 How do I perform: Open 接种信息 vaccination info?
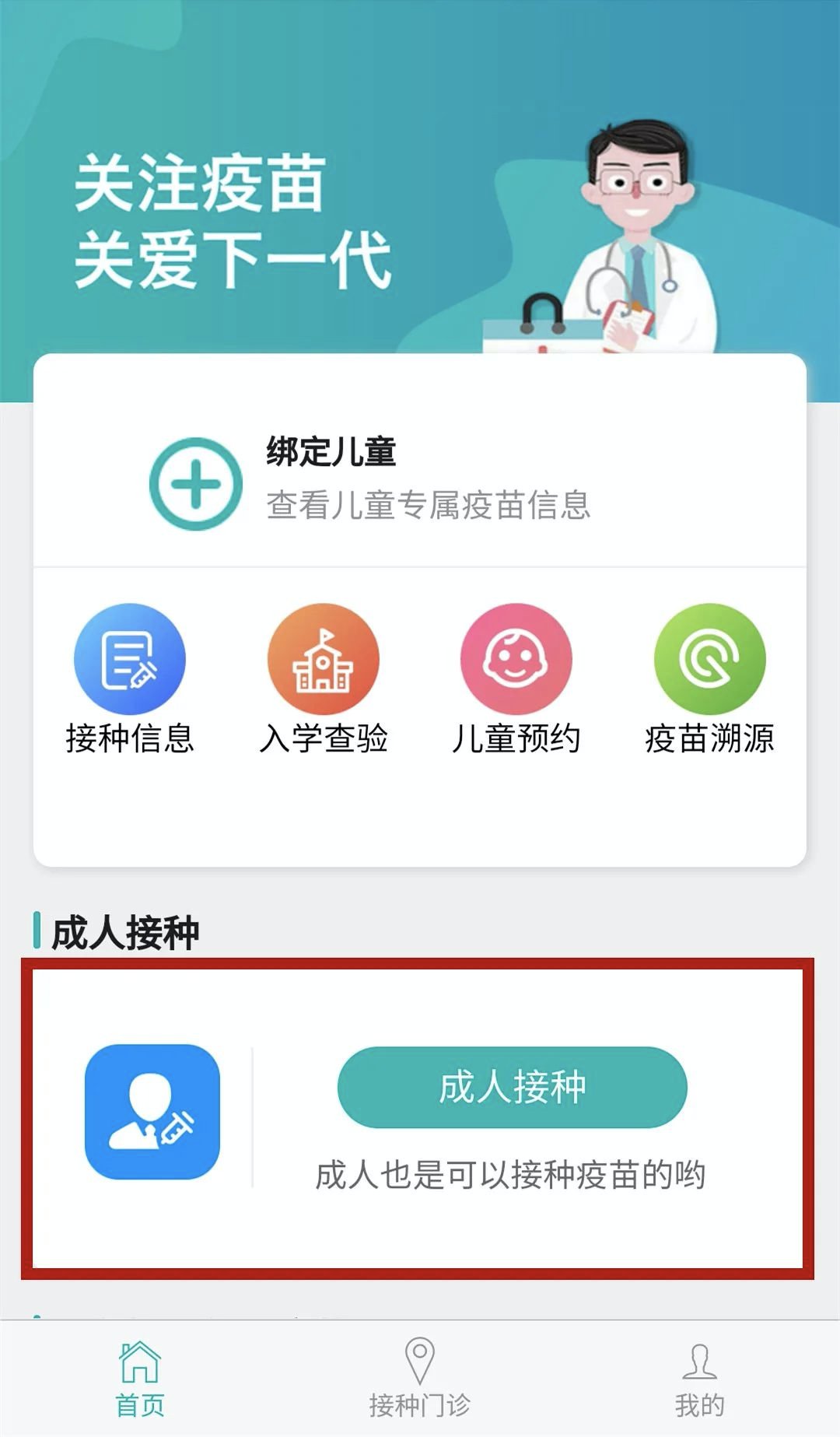(130, 660)
